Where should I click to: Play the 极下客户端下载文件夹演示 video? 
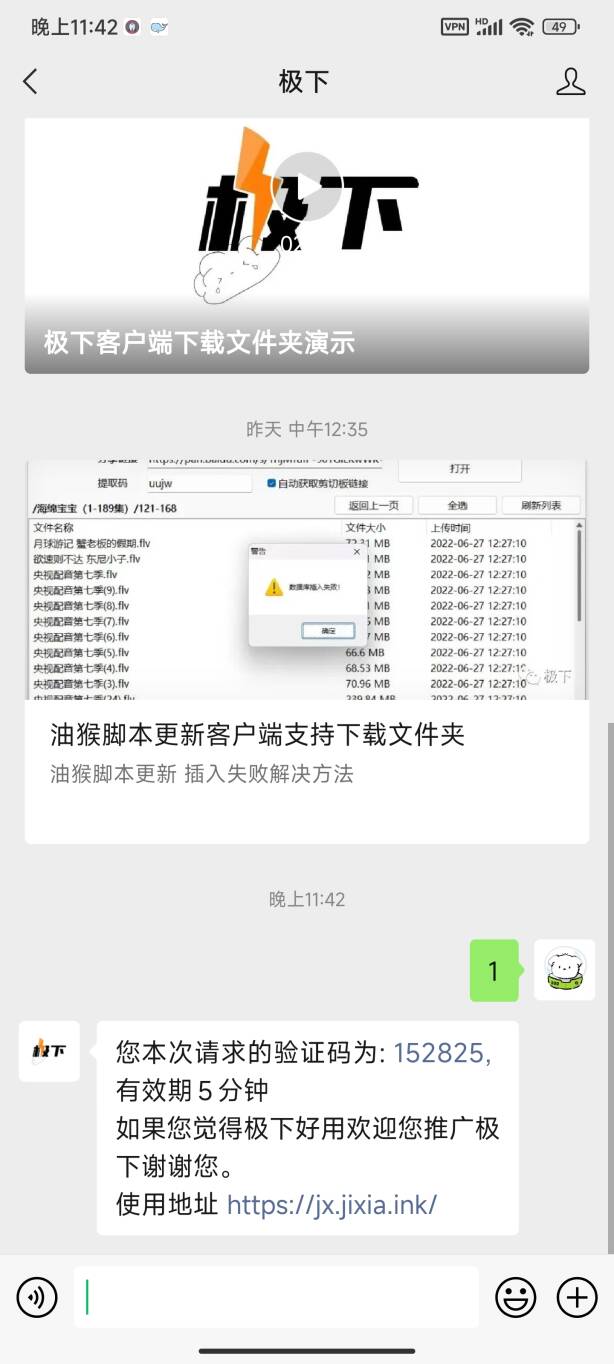[306, 186]
